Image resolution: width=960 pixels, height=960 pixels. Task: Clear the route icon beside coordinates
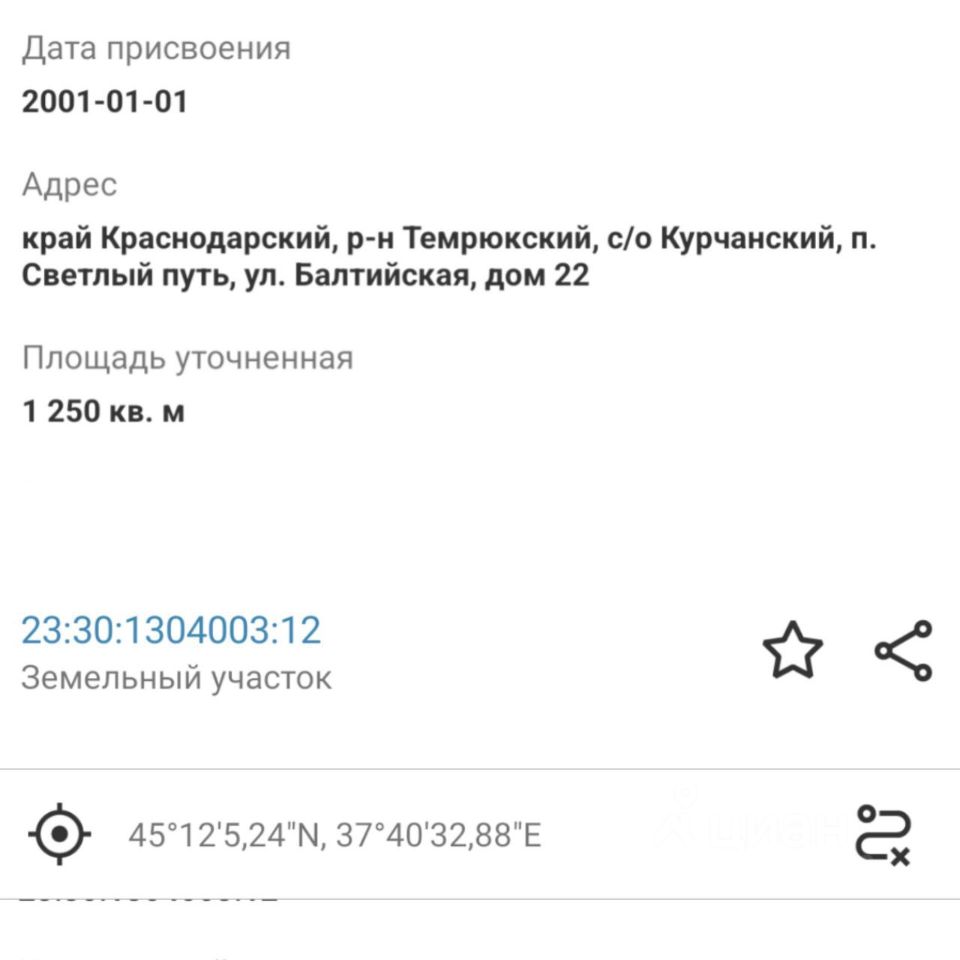(884, 834)
